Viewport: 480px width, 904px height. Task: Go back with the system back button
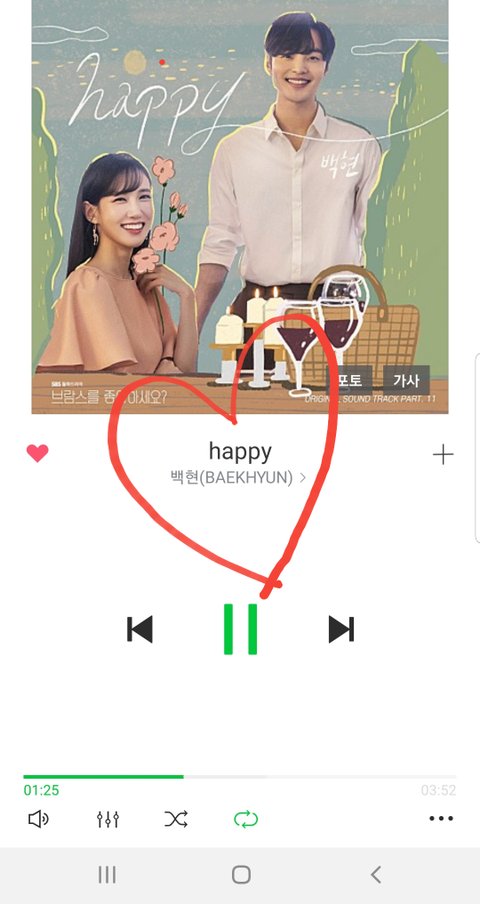point(376,875)
